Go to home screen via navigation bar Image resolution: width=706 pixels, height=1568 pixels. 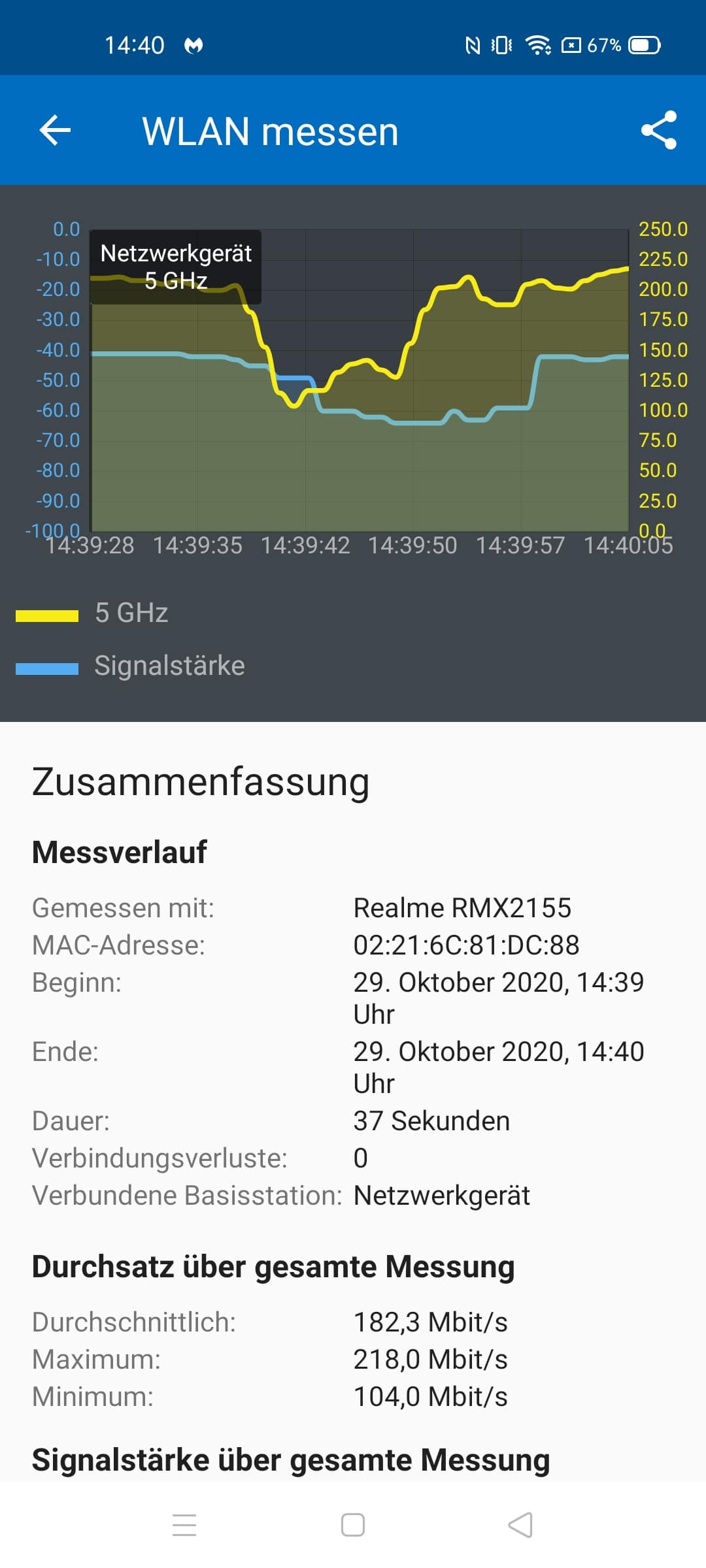point(353,1525)
